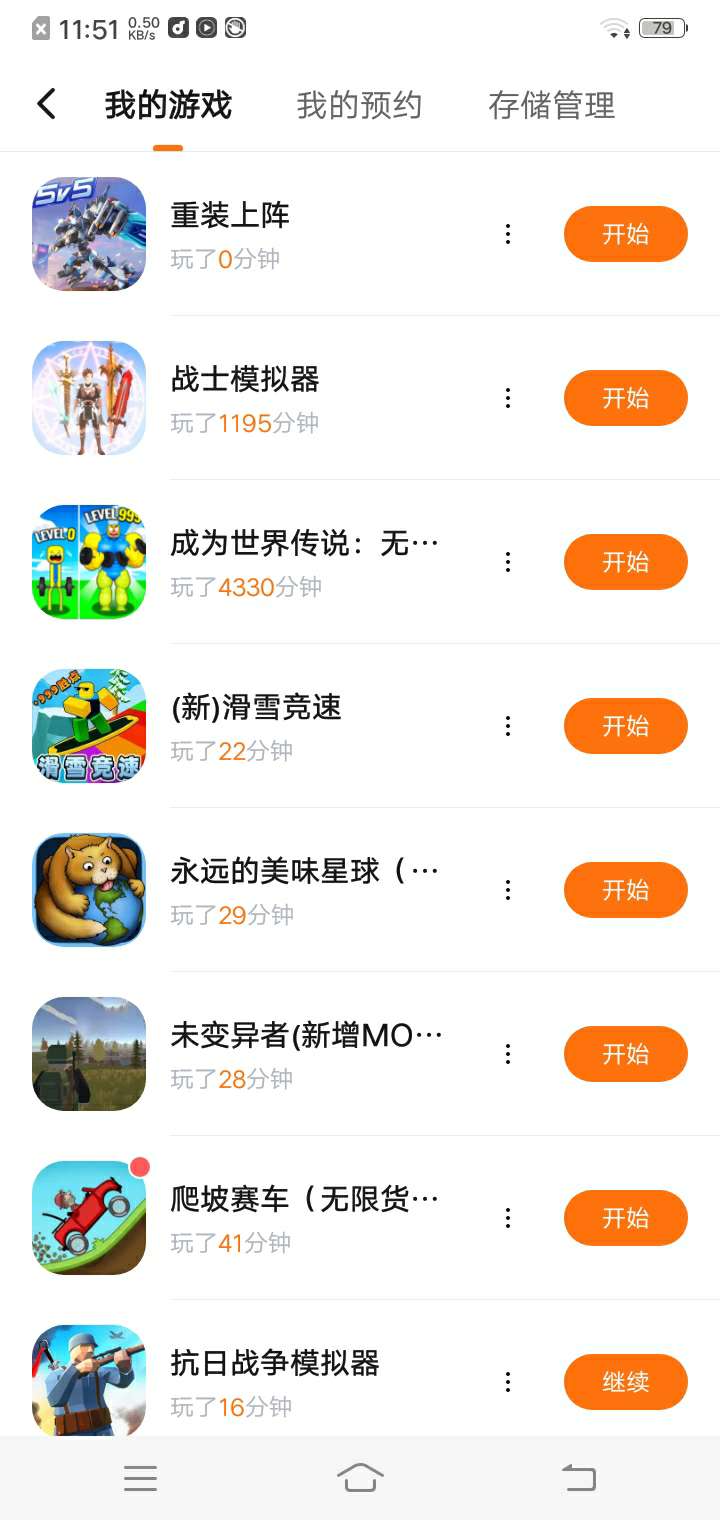
Task: Tap 开始 next to 未变异者
Action: tap(625, 1054)
